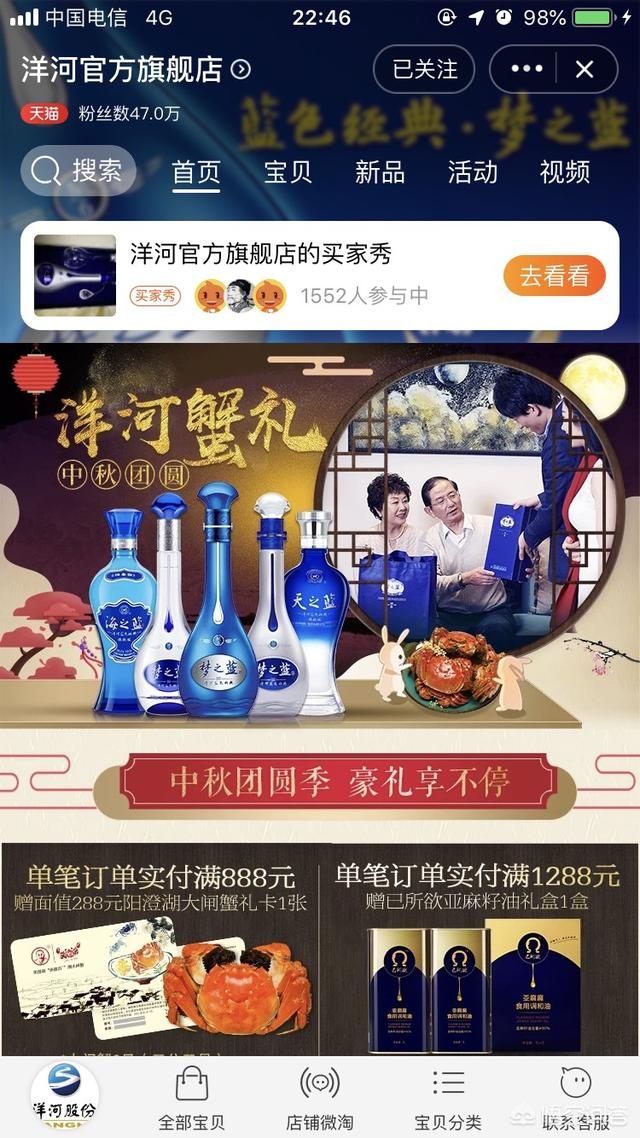This screenshot has width=640, height=1138.
Task: Tap the 洋河股份 store logo
Action: pyautogui.click(x=65, y=1096)
